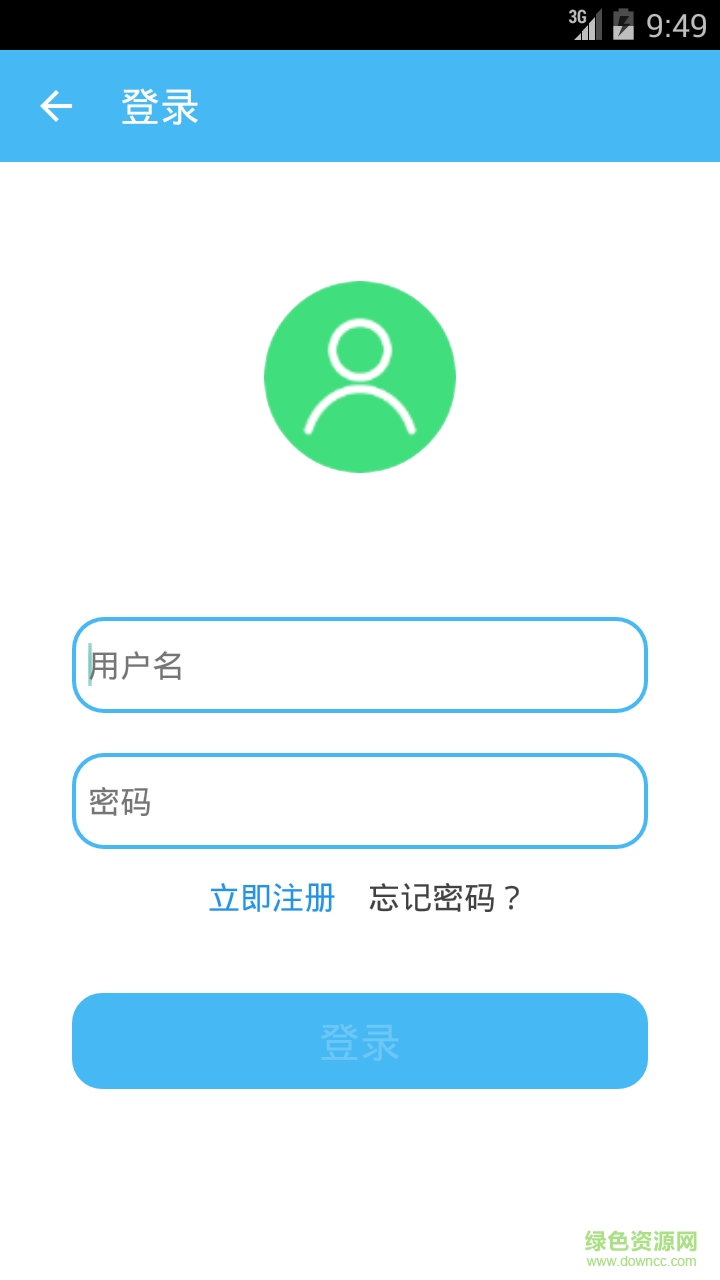The image size is (720, 1280).
Task: Open 立即注册 to register now
Action: click(x=272, y=898)
